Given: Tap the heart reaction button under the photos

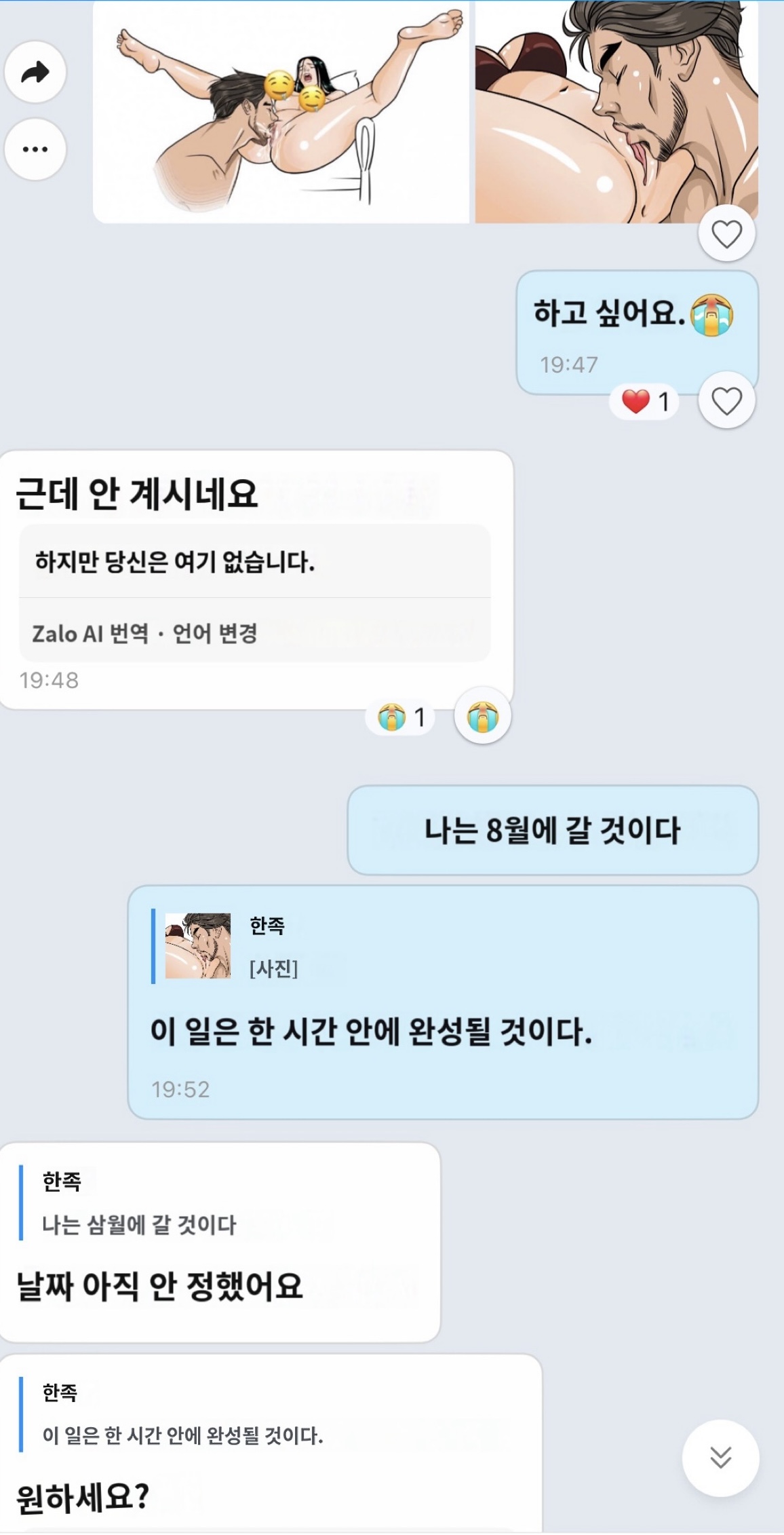Looking at the screenshot, I should [x=726, y=234].
